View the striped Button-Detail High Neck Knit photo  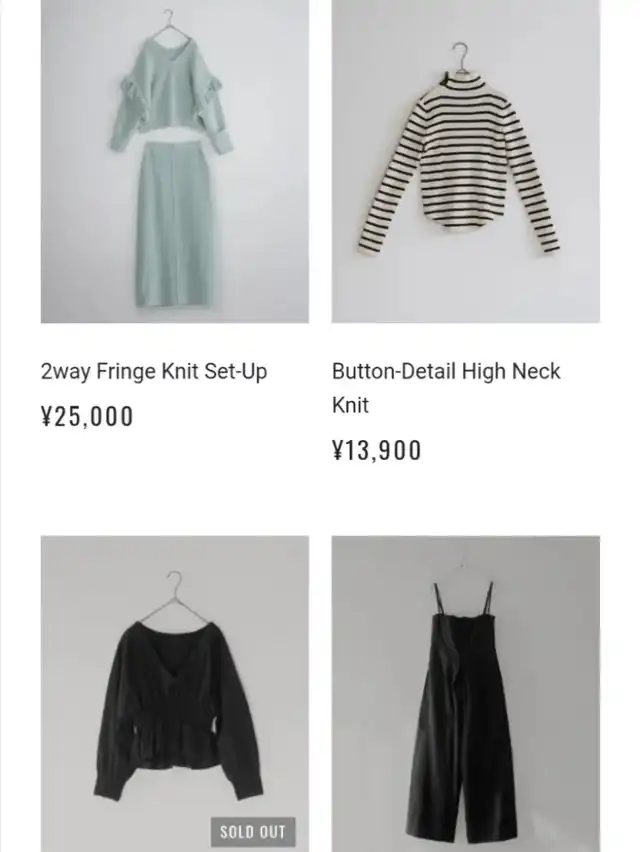tap(465, 162)
